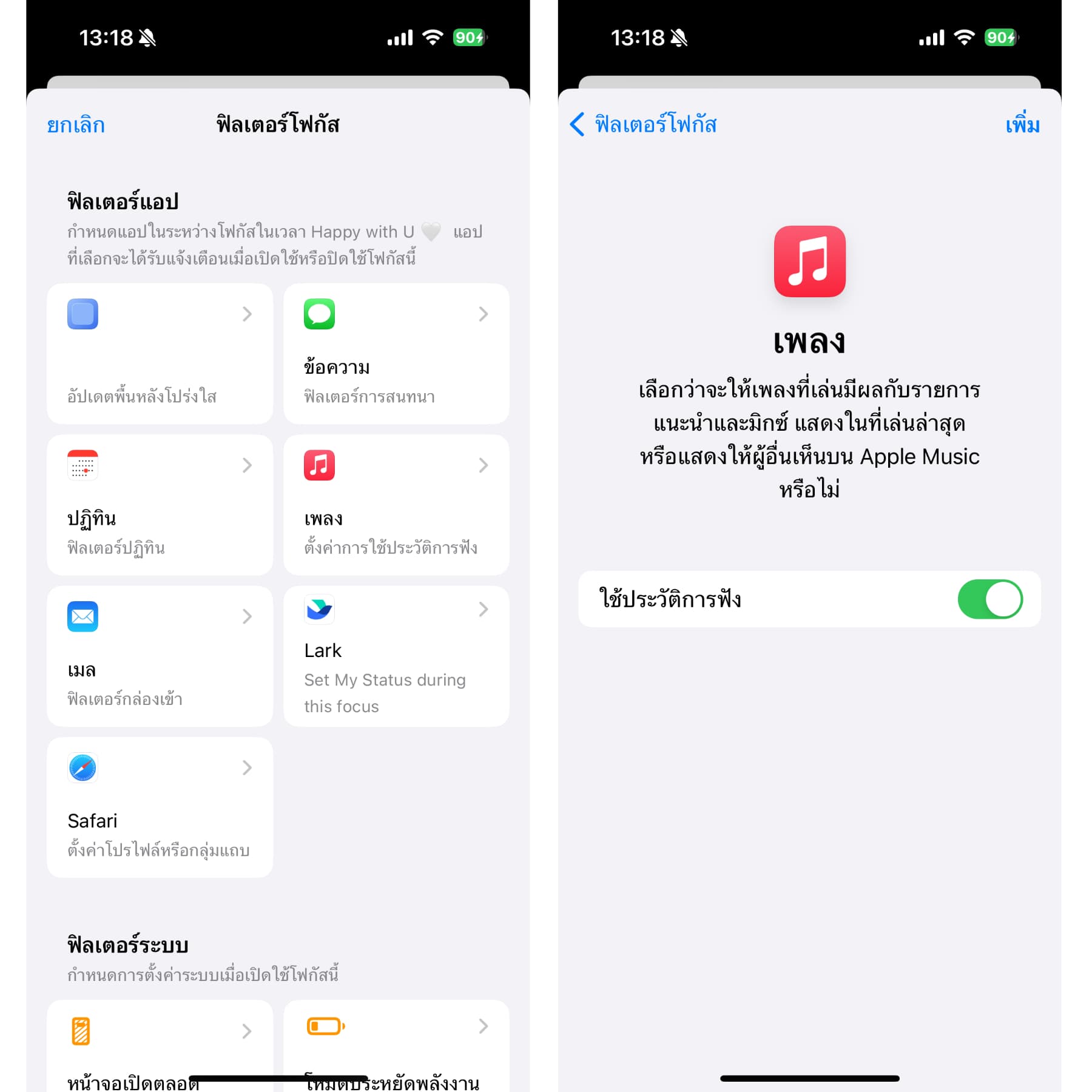
Task: Tap เพิ่ม to add the filter
Action: (1022, 125)
